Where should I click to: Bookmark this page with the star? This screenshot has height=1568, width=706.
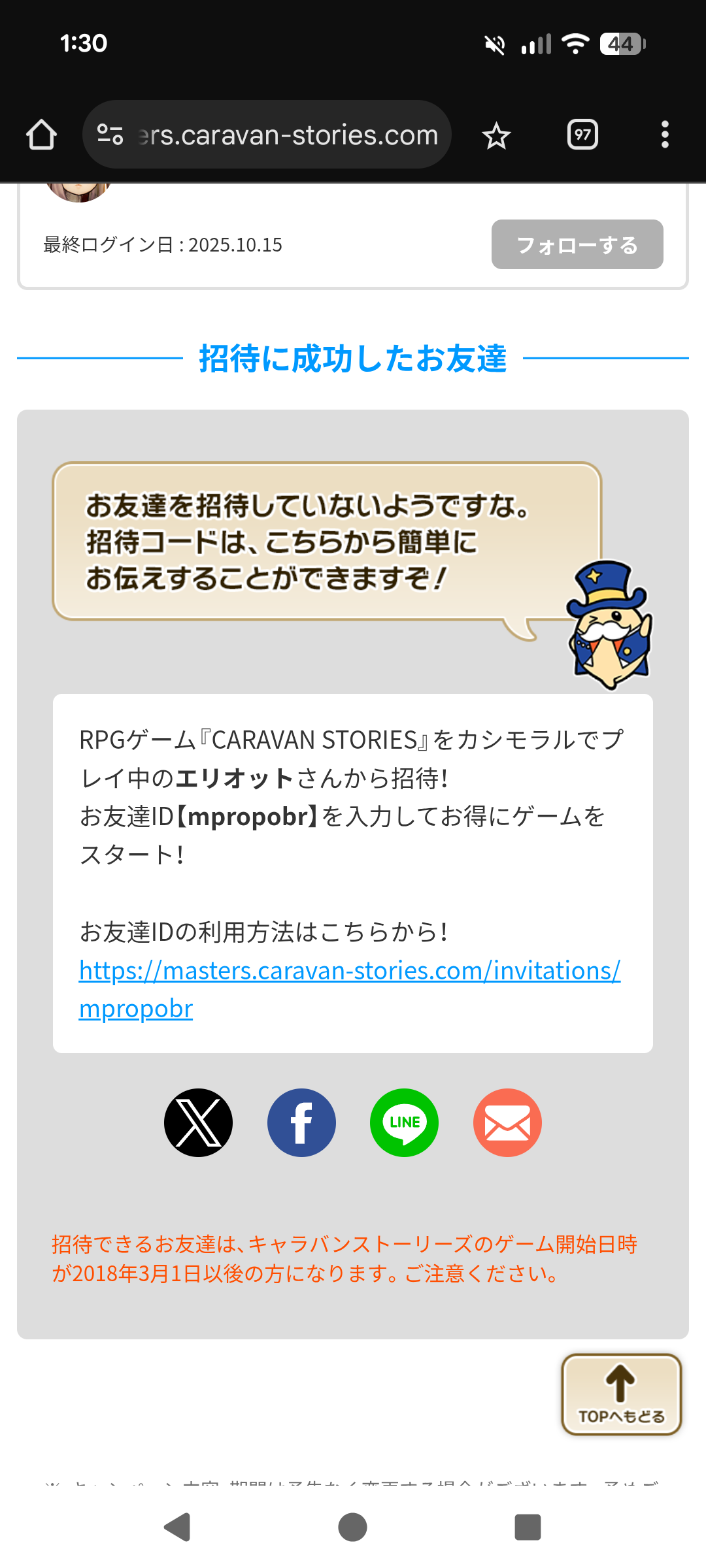pyautogui.click(x=496, y=136)
